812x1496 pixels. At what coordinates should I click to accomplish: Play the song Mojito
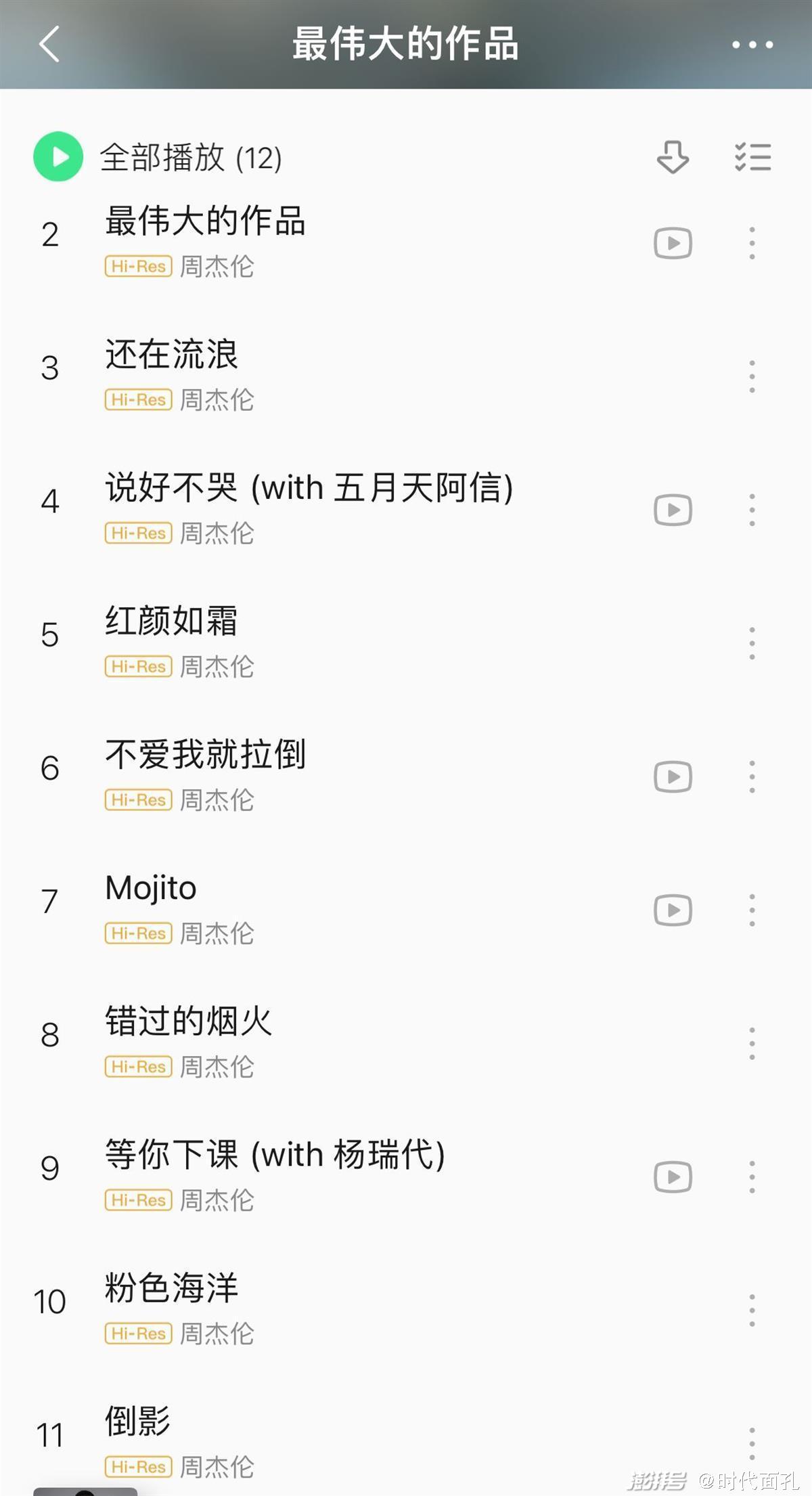tap(151, 888)
